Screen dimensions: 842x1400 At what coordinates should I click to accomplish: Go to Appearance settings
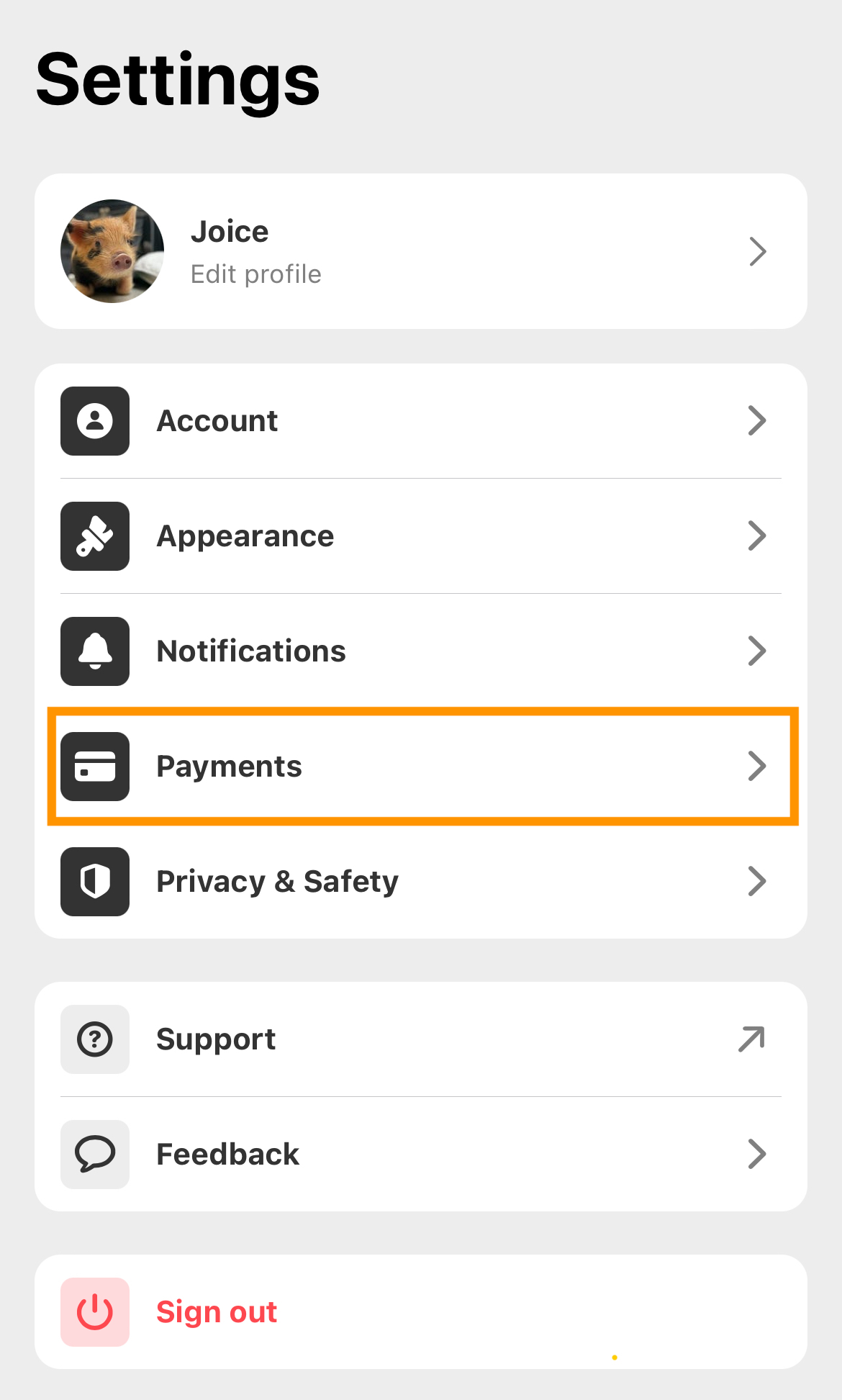[421, 536]
